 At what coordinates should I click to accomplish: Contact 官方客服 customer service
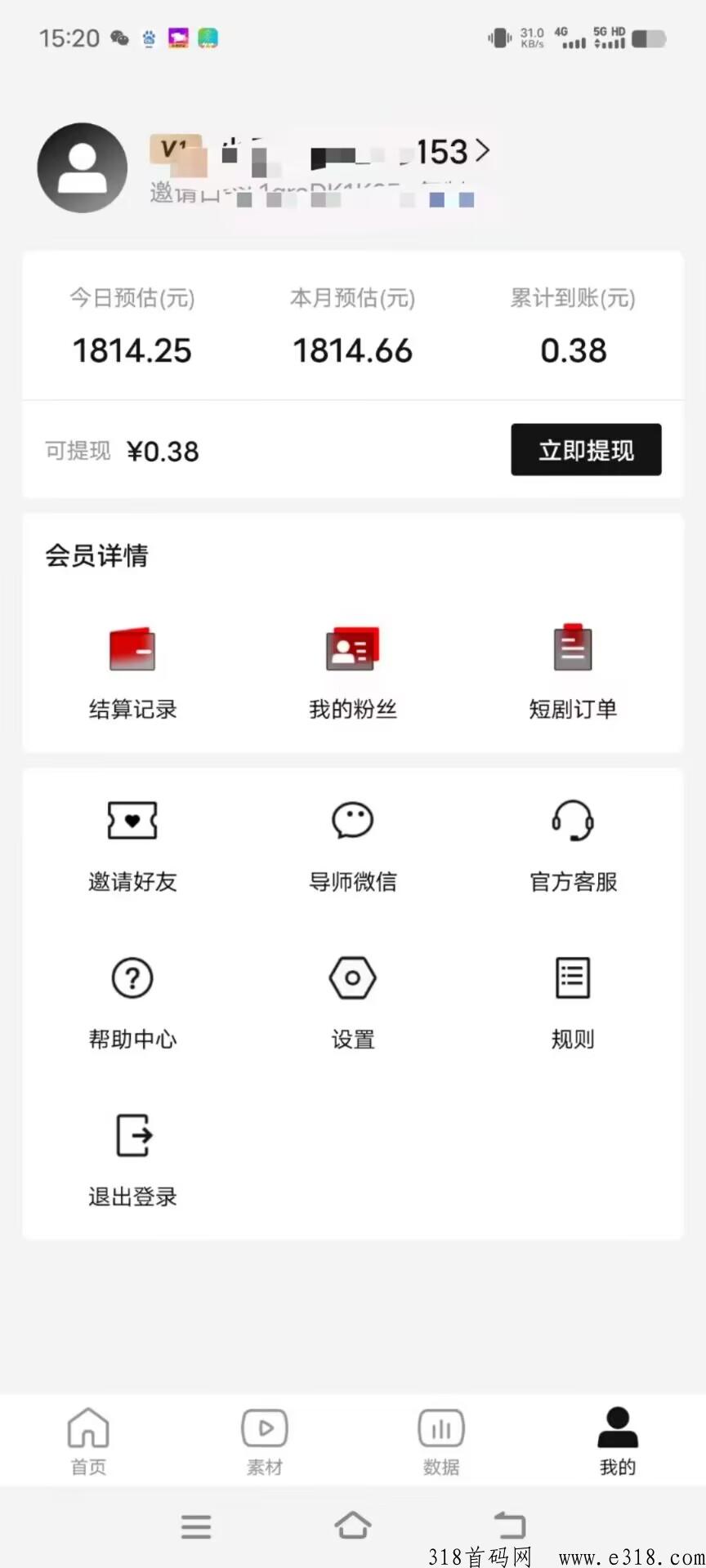[573, 846]
